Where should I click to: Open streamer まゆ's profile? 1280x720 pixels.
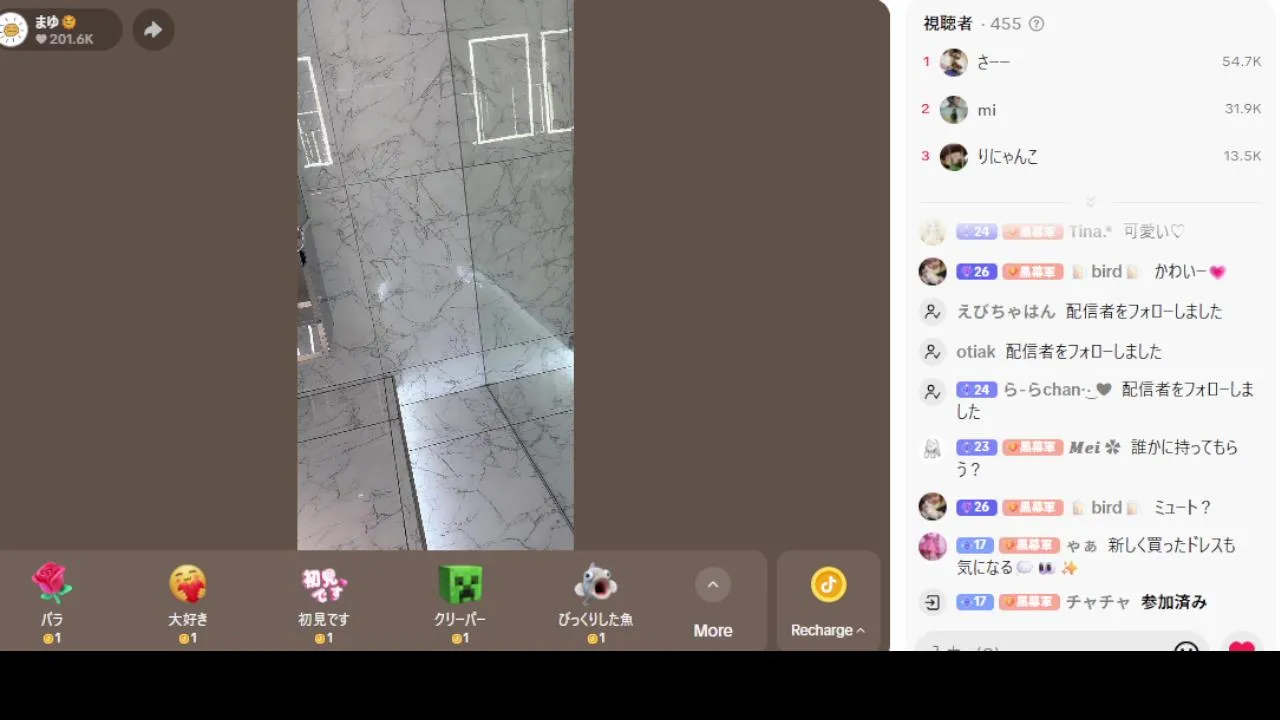pos(14,30)
